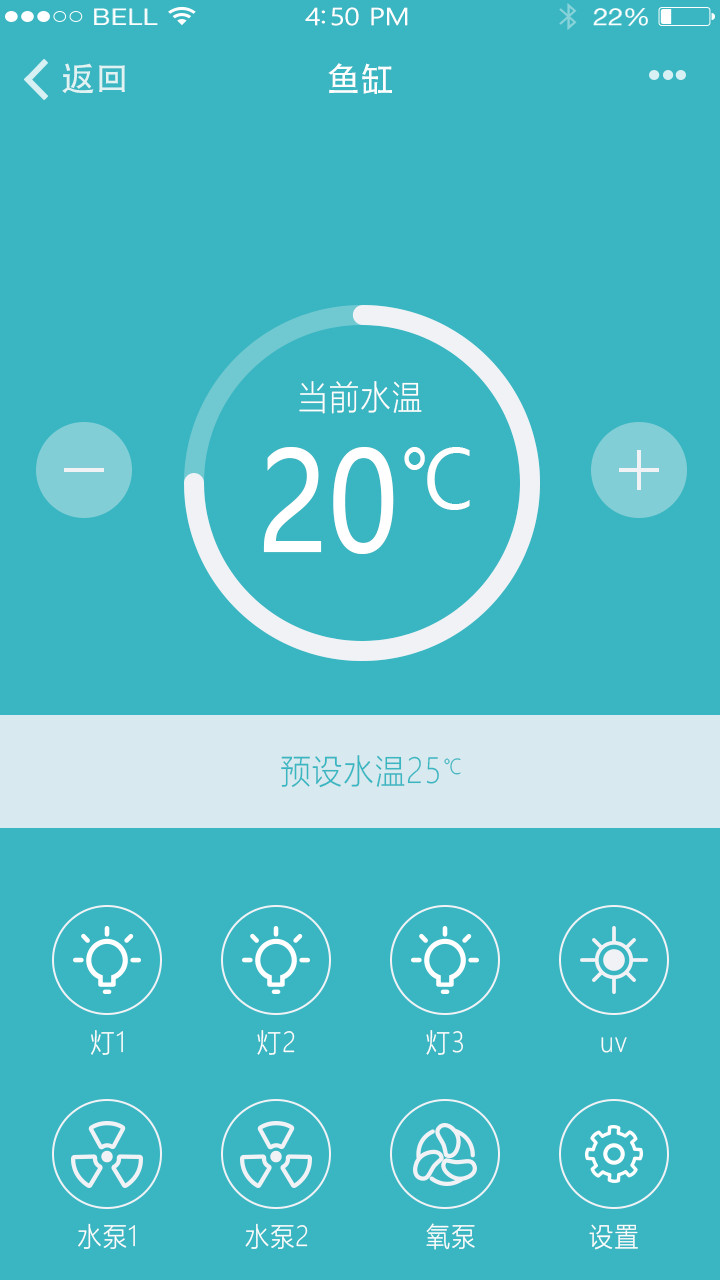Screen dimensions: 720x1280
Task: Switch the UV lamp
Action: point(614,960)
